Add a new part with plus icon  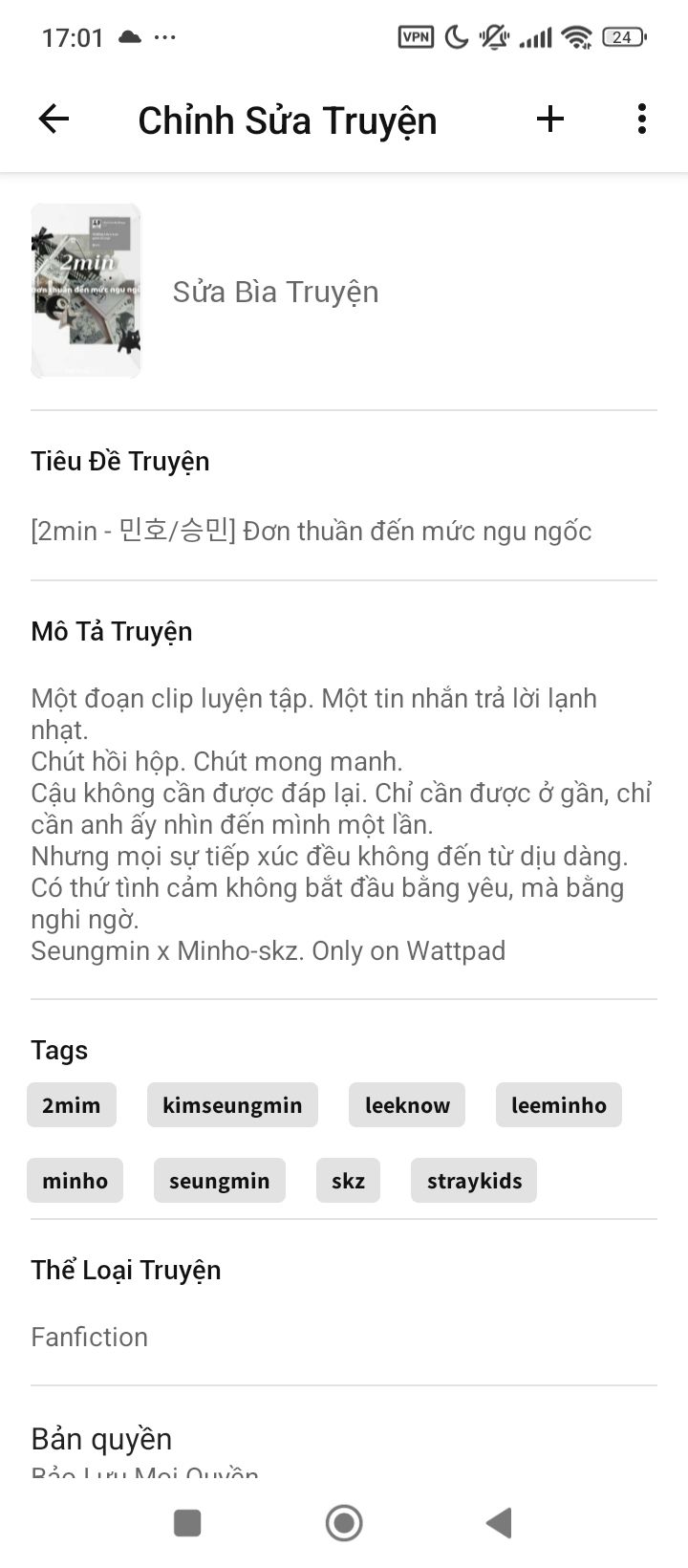click(x=550, y=120)
